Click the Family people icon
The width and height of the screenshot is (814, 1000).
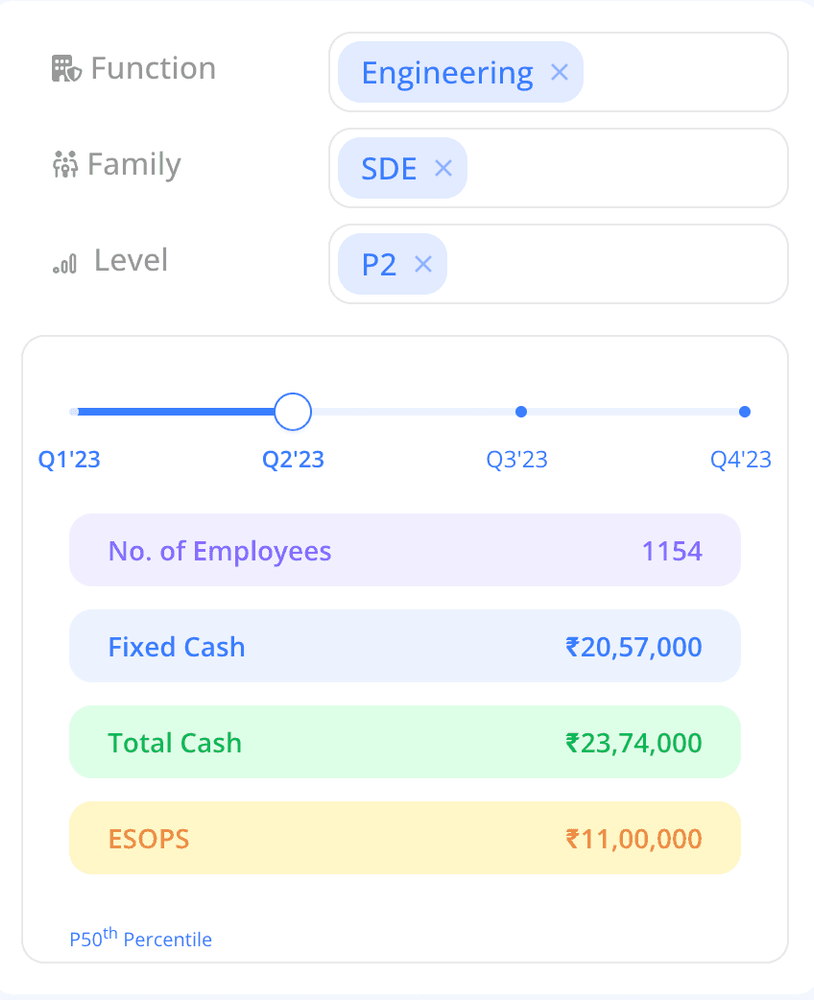pyautogui.click(x=63, y=163)
